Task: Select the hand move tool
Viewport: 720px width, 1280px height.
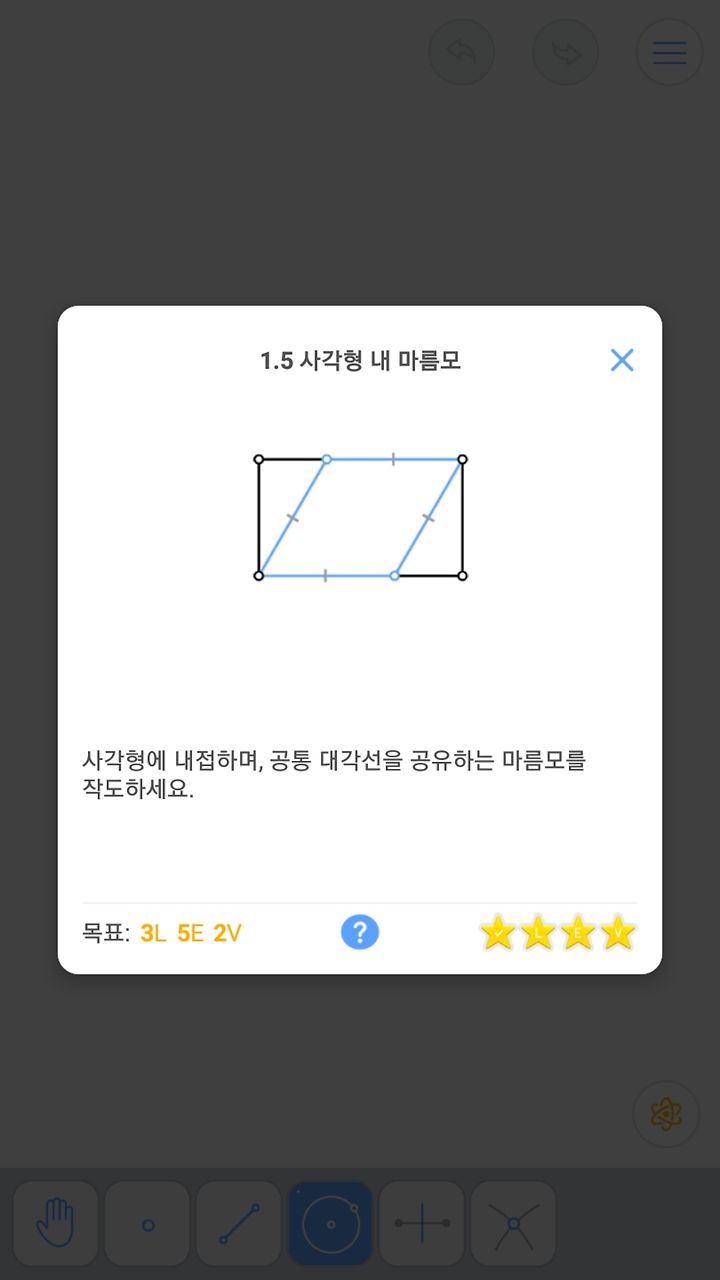Action: pyautogui.click(x=56, y=1223)
